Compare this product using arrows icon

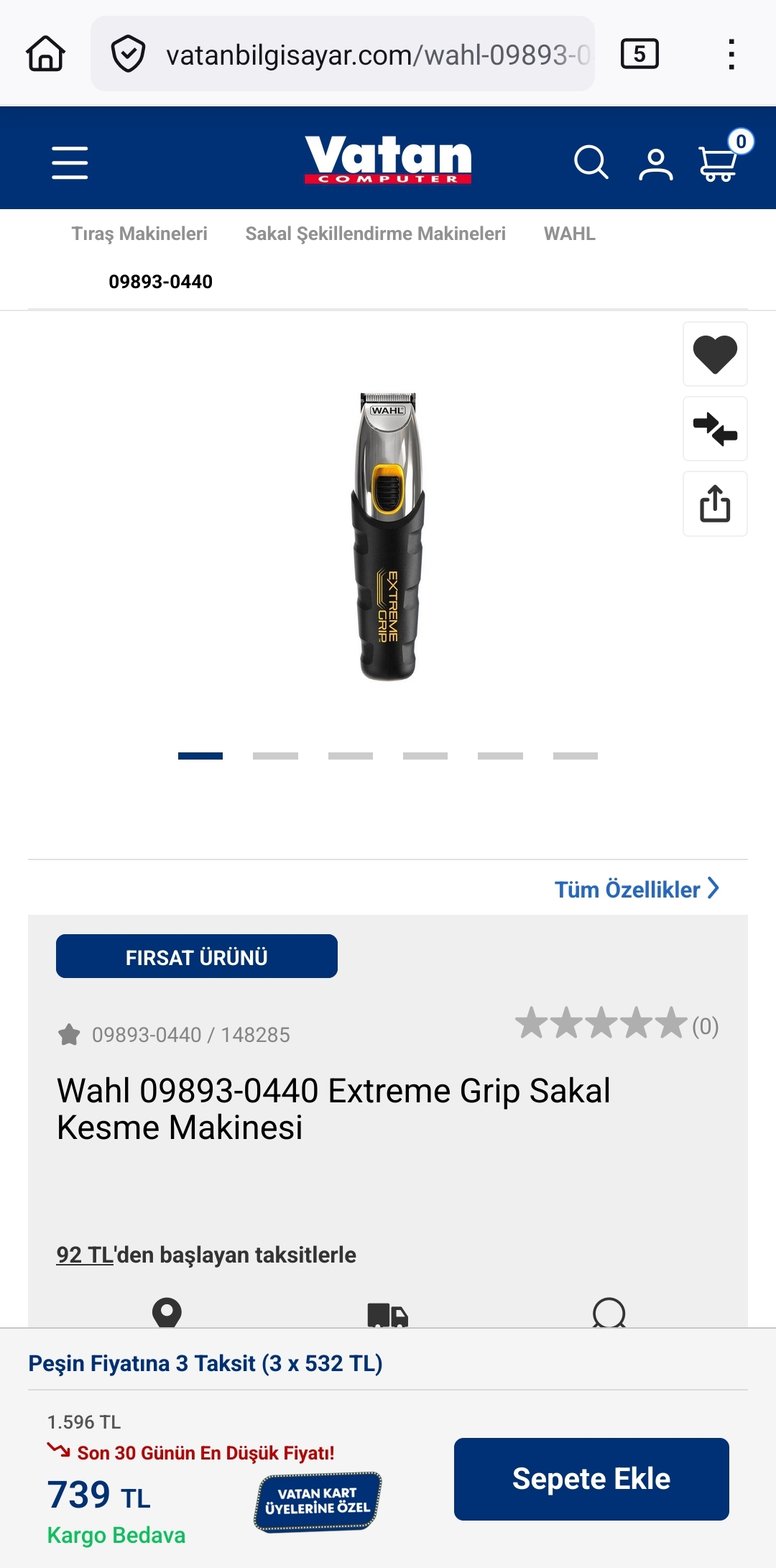715,429
